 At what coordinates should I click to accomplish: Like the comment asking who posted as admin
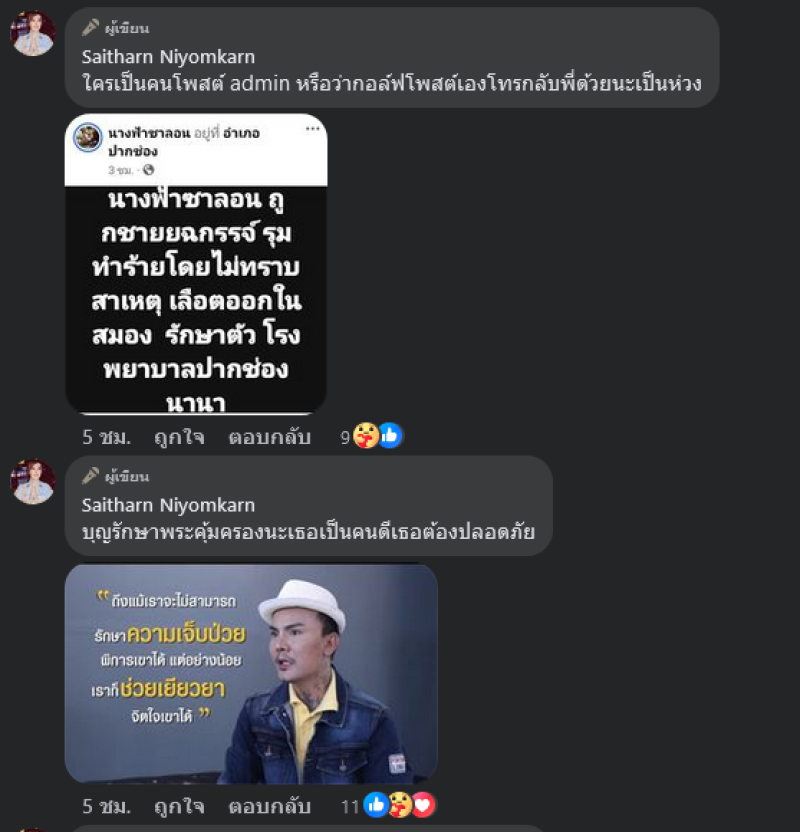pos(178,437)
